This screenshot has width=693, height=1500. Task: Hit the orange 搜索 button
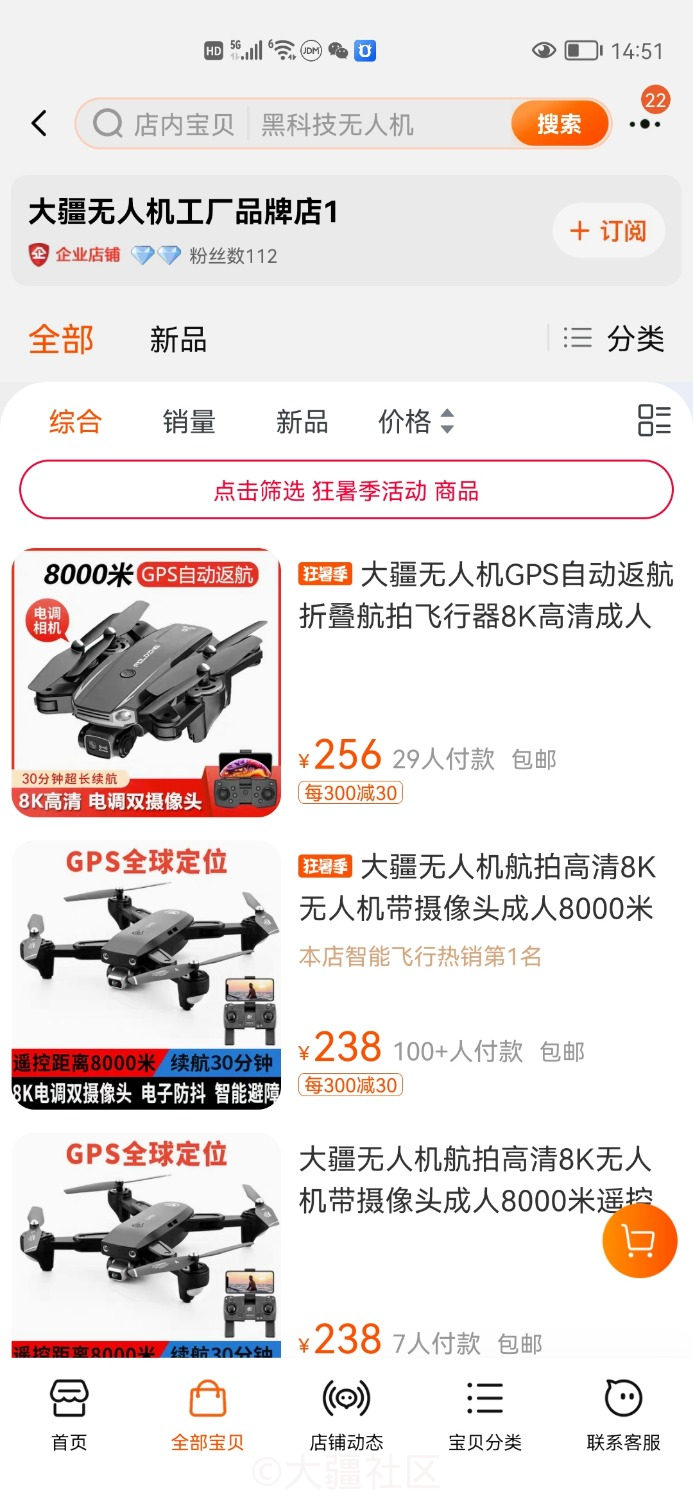[559, 124]
